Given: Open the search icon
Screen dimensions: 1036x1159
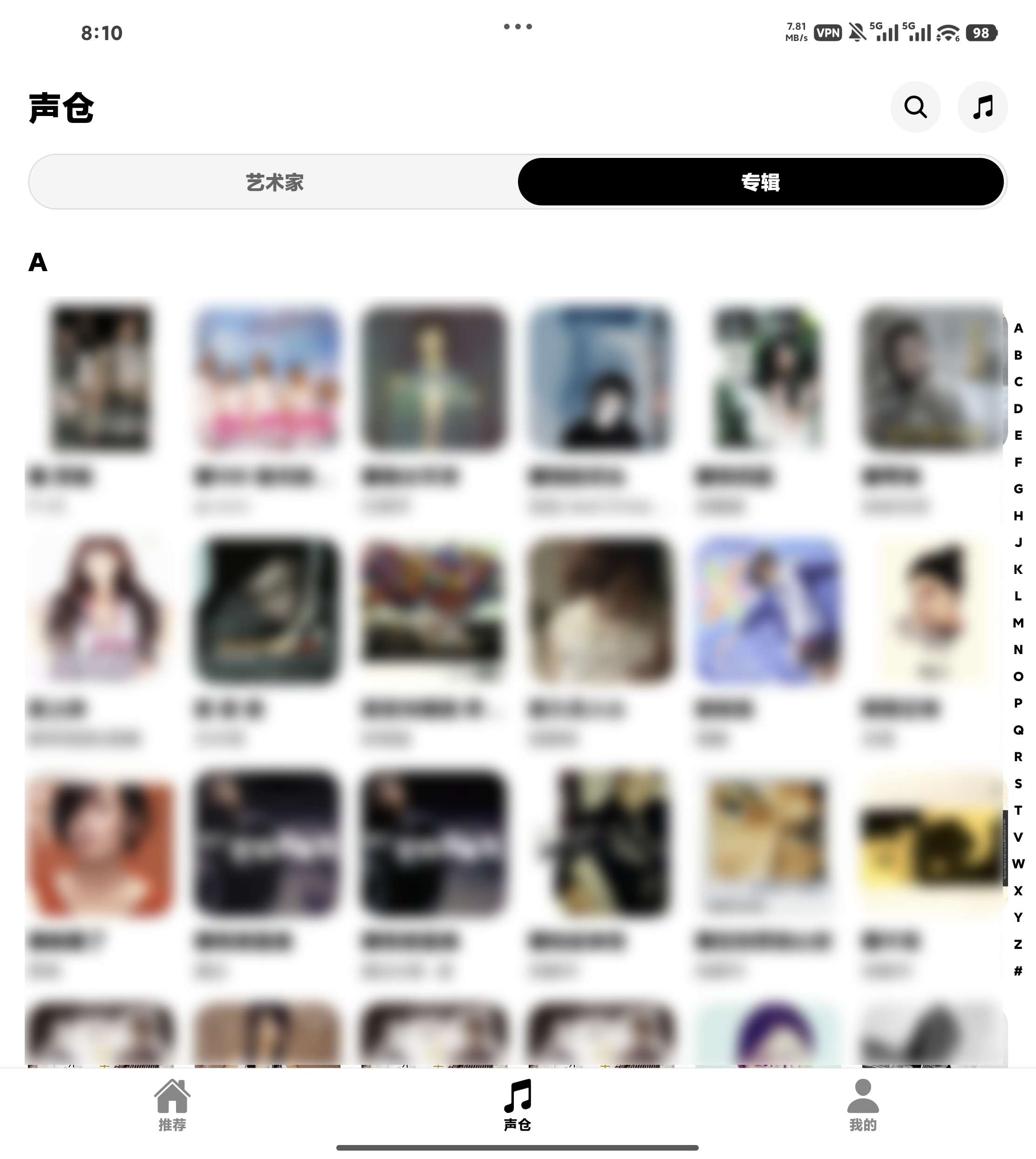Looking at the screenshot, I should pos(915,107).
